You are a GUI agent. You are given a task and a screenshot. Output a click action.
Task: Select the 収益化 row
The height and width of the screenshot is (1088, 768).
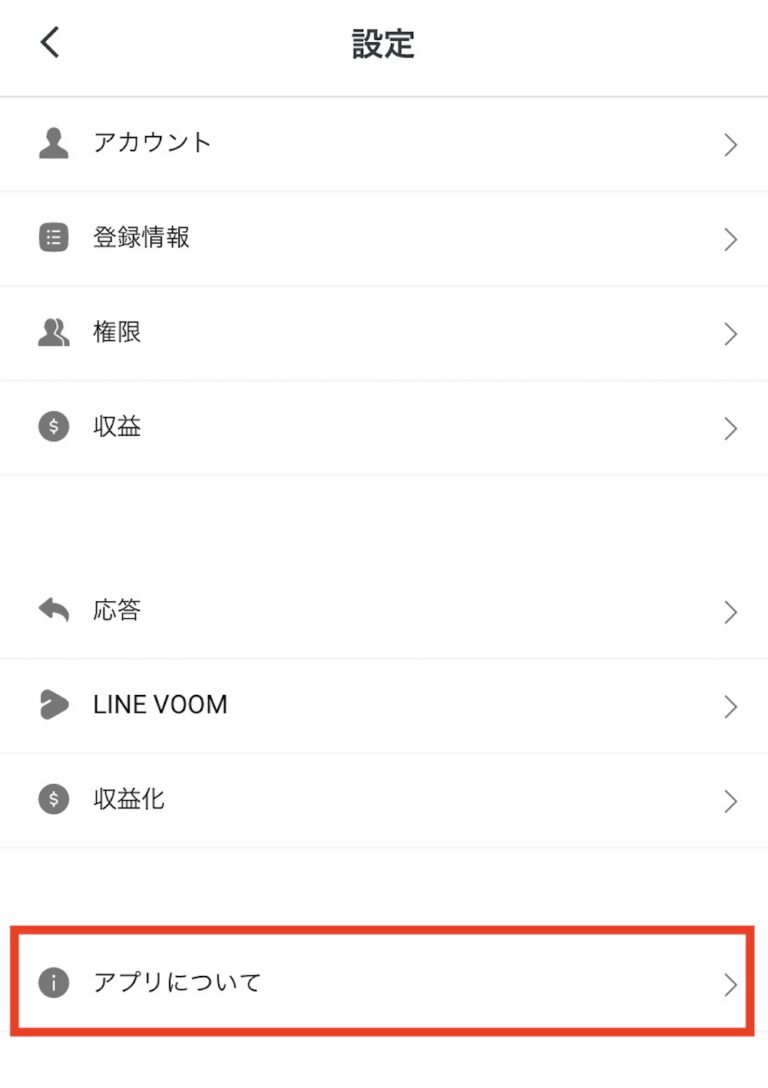tap(384, 800)
